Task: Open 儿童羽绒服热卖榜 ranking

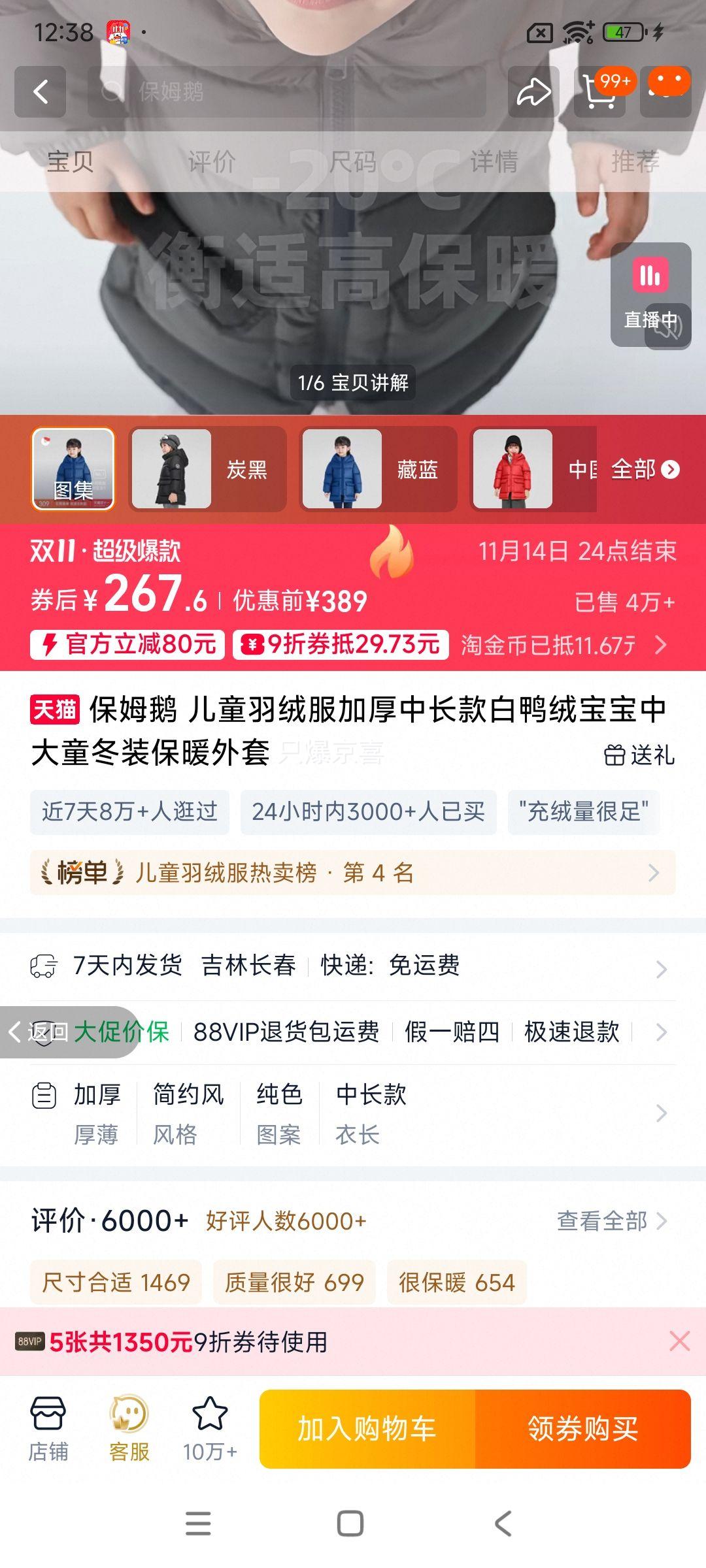Action: [353, 872]
